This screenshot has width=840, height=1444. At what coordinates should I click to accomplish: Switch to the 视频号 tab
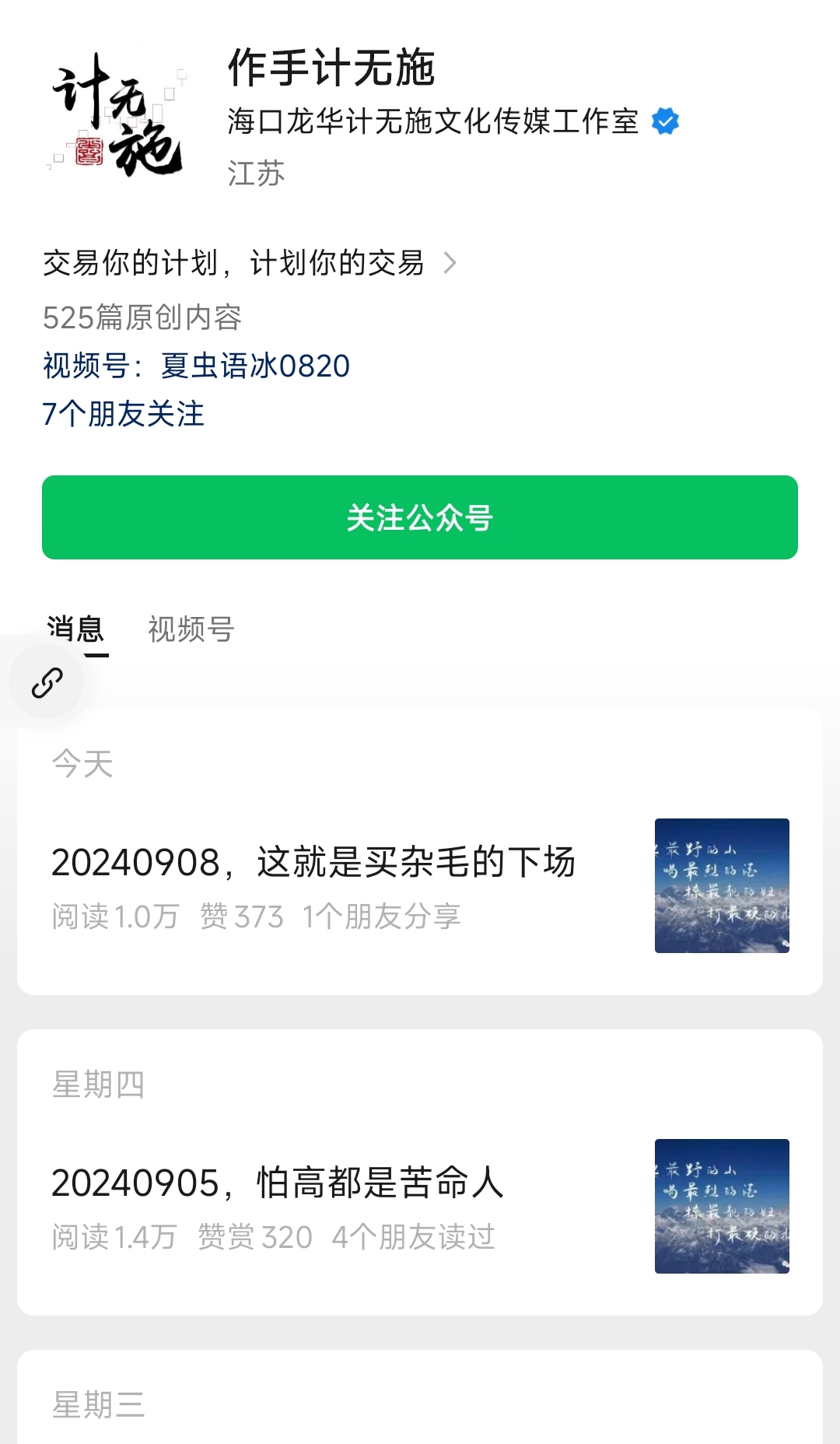pyautogui.click(x=191, y=629)
